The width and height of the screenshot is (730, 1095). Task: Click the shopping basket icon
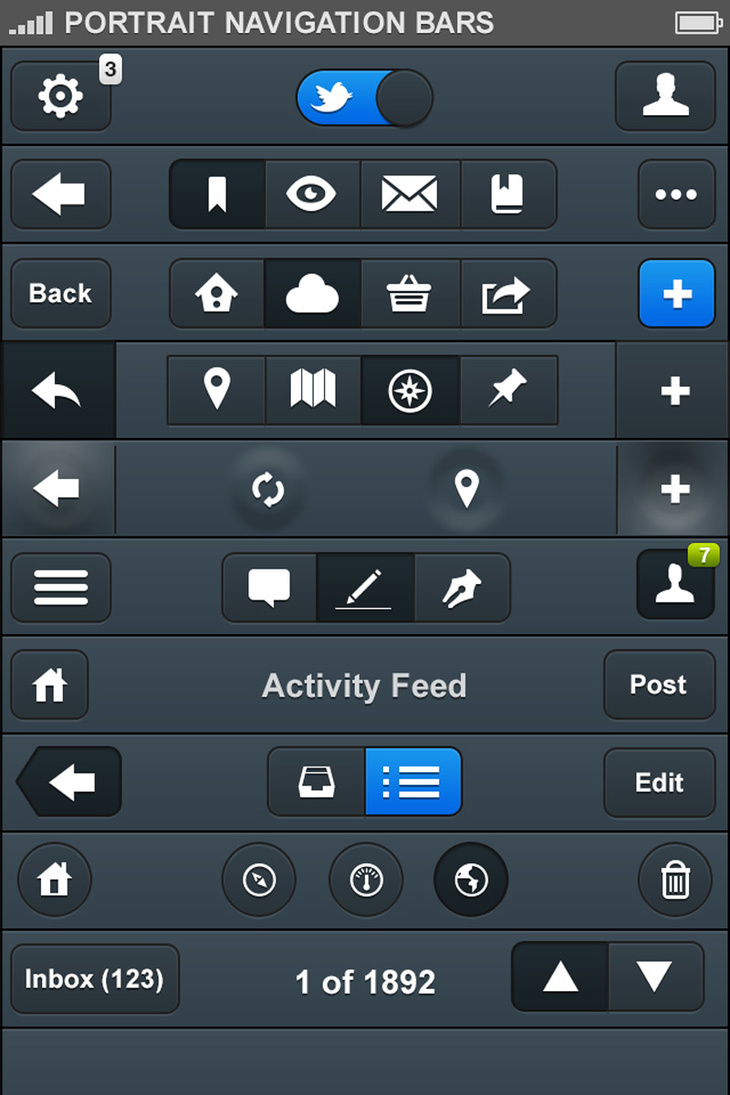(x=411, y=293)
